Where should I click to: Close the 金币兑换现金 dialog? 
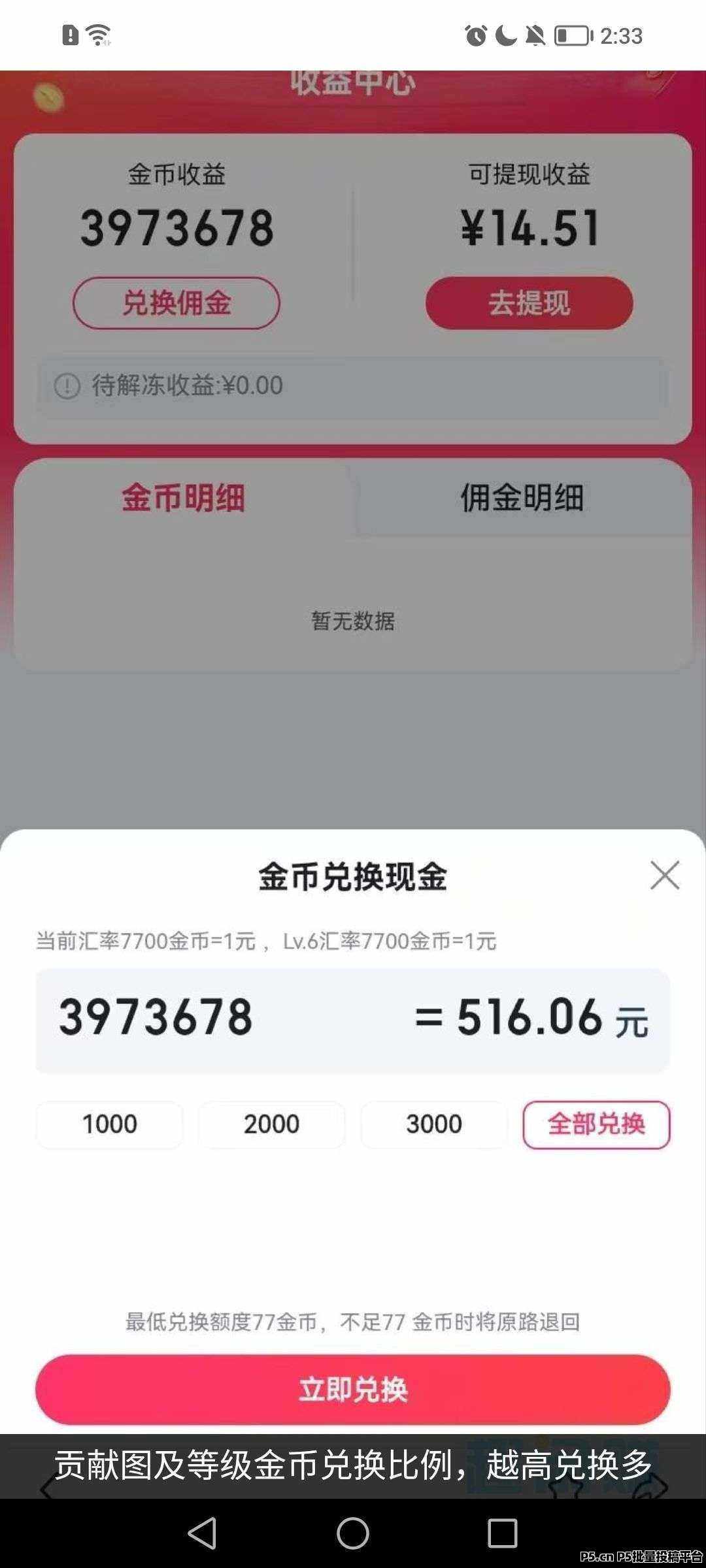tap(665, 875)
